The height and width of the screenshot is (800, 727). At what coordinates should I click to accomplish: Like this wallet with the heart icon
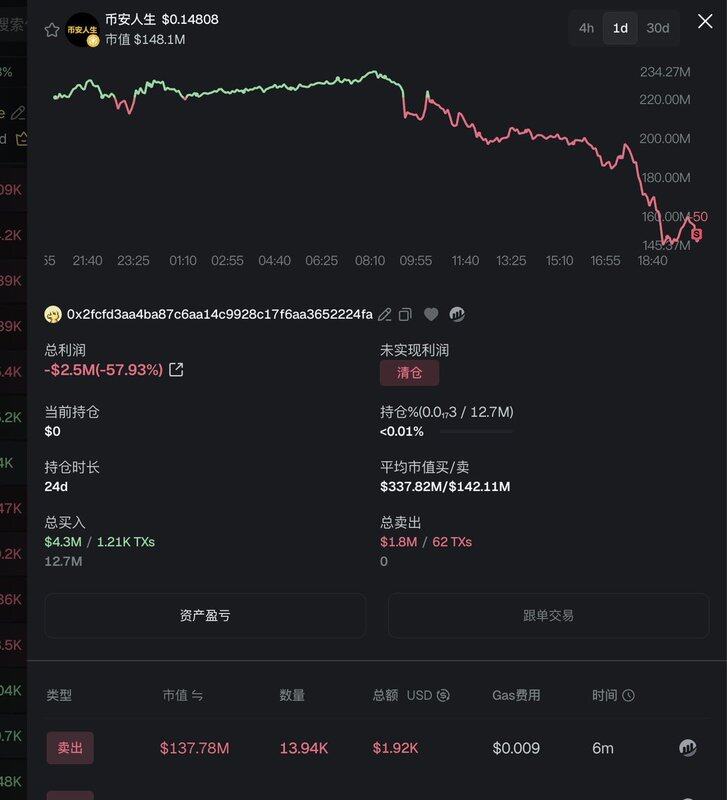pos(431,315)
